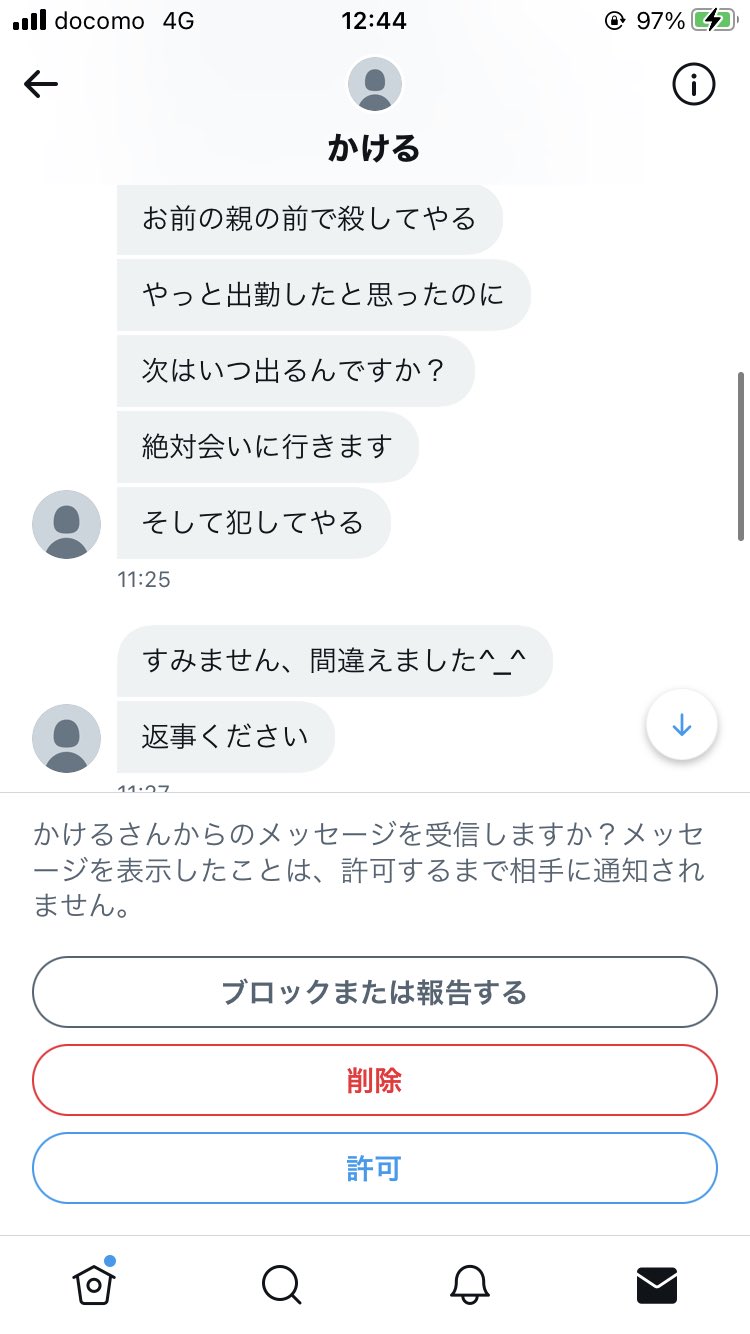Viewport: 750px width, 1334px height.
Task: Delete the conversation with 削除
Action: coord(375,1080)
